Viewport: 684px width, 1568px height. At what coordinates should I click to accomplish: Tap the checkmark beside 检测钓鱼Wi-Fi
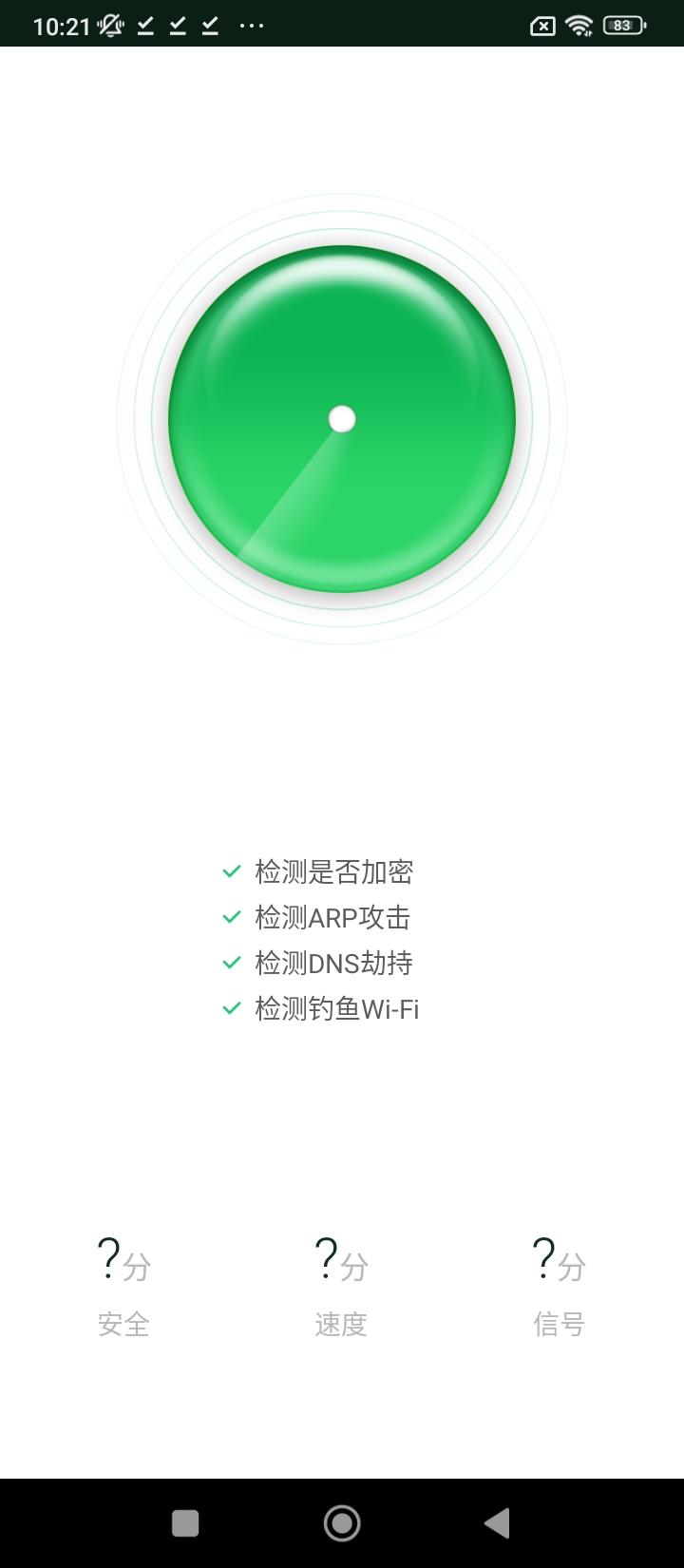click(x=231, y=1008)
